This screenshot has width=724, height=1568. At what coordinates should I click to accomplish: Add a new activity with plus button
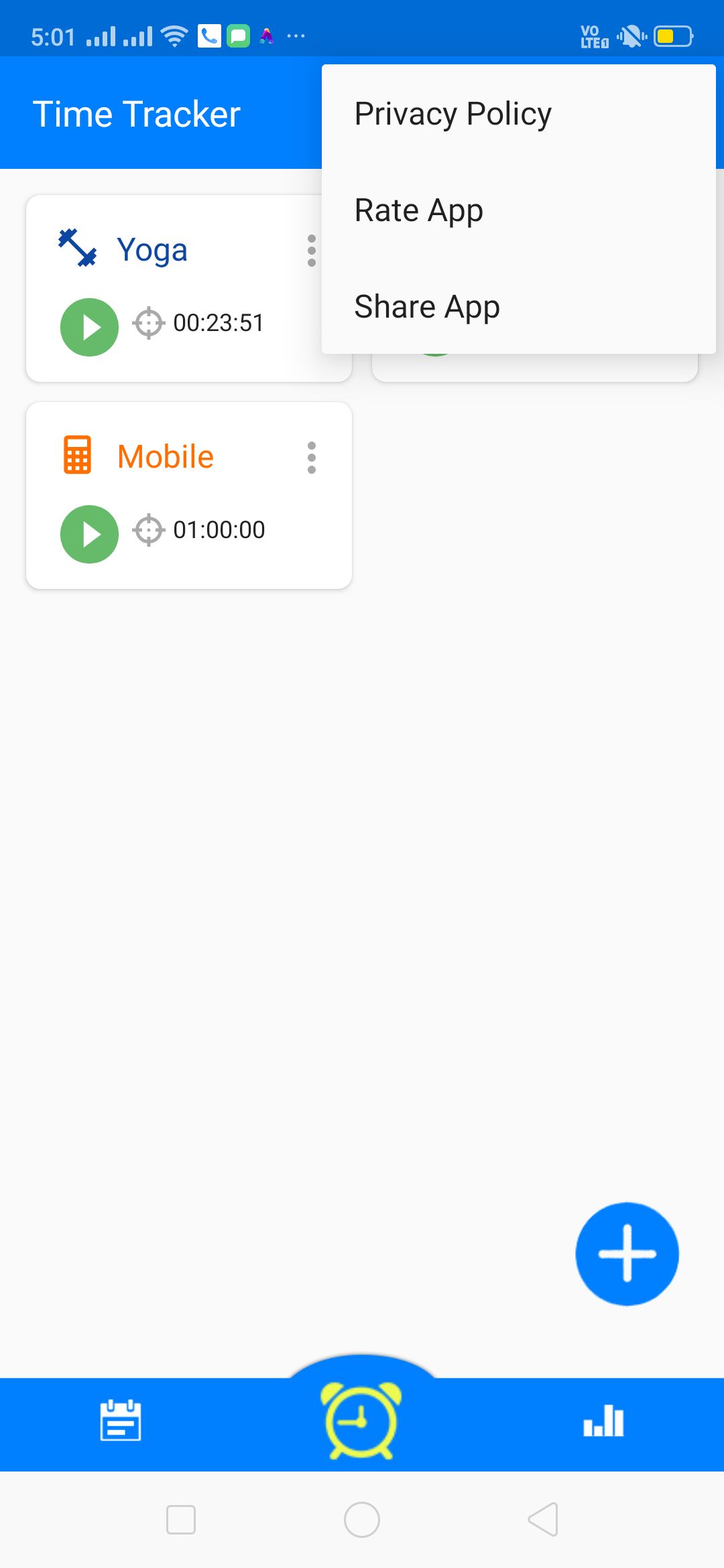click(627, 1254)
